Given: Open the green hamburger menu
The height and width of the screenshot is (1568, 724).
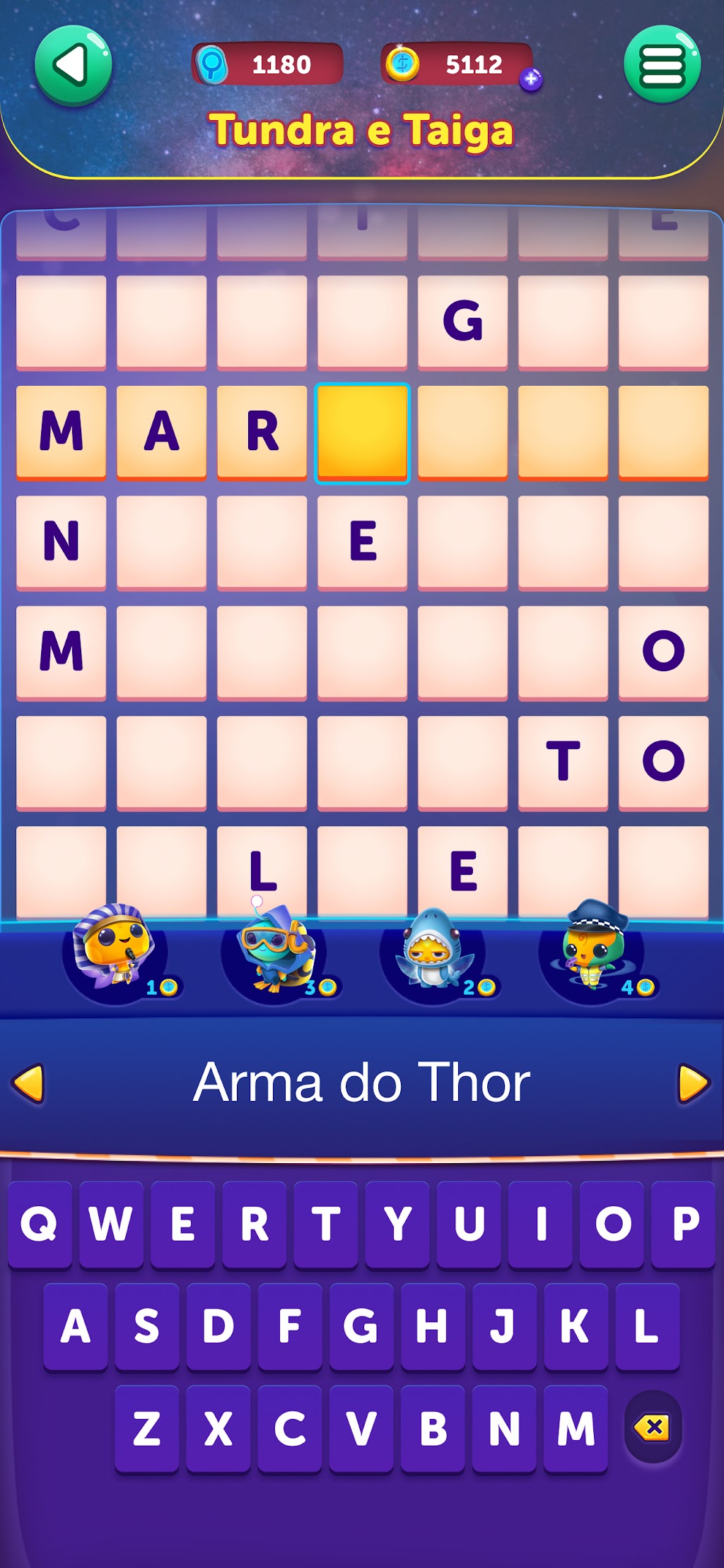Looking at the screenshot, I should click(x=662, y=66).
